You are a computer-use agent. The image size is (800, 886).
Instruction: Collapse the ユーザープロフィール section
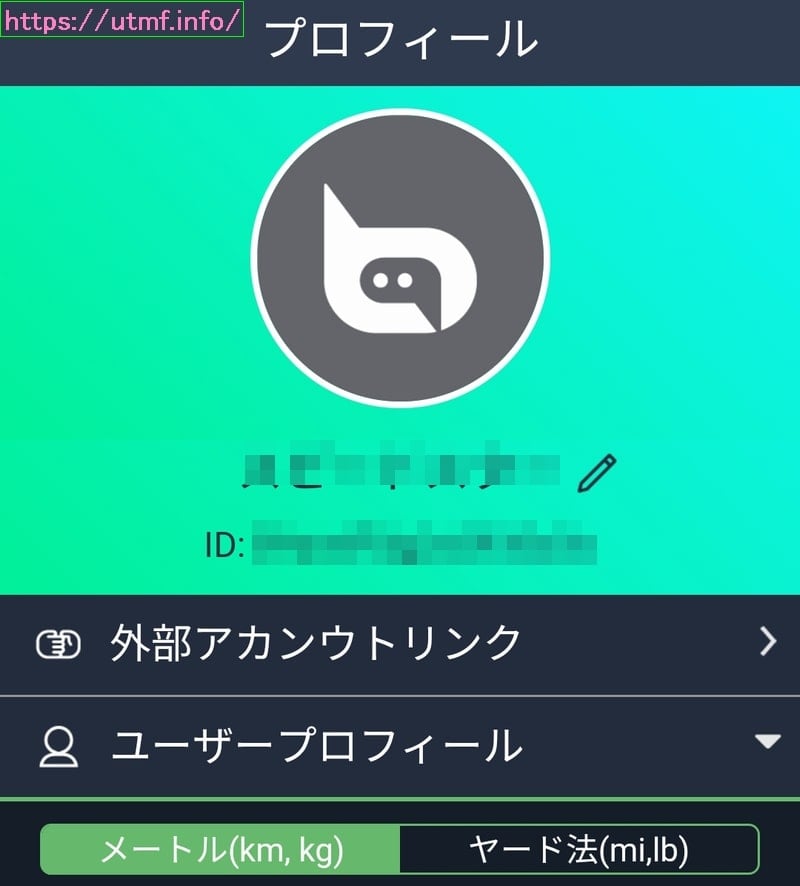[x=766, y=742]
